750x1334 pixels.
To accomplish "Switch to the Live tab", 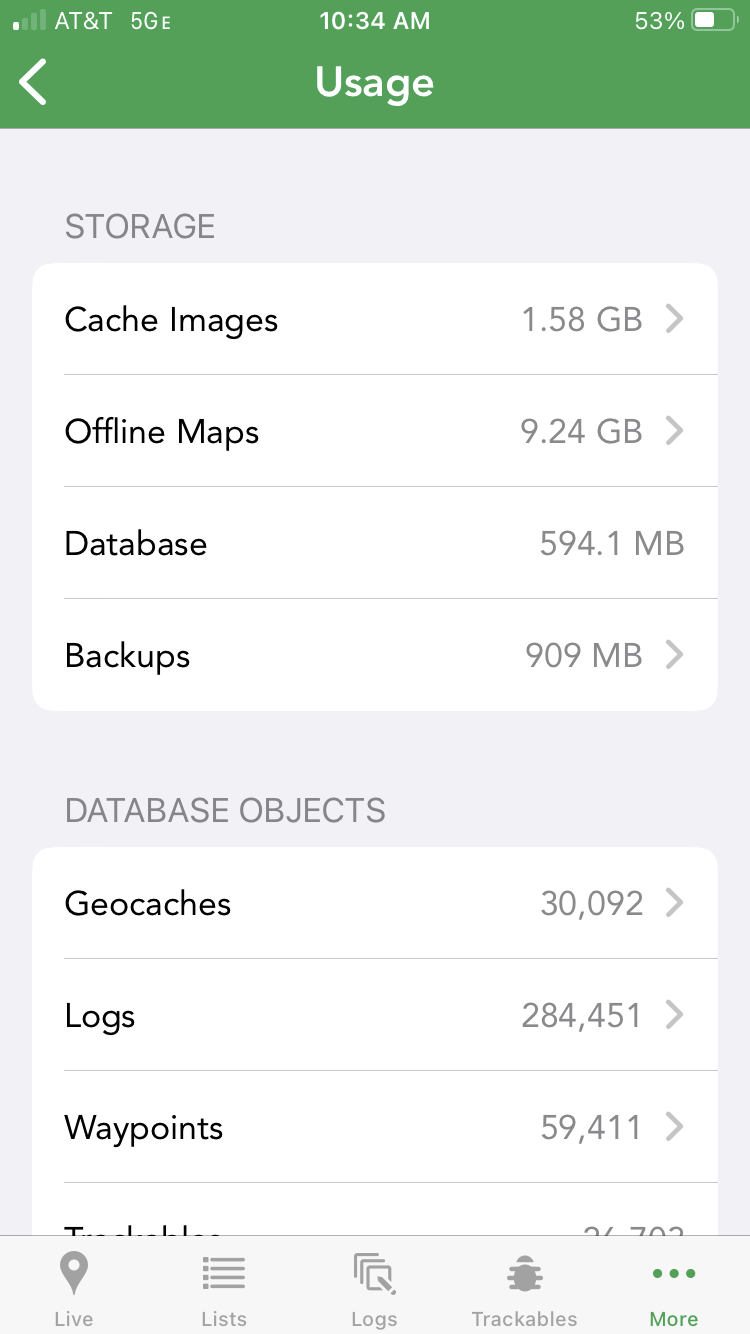I will (x=74, y=1290).
